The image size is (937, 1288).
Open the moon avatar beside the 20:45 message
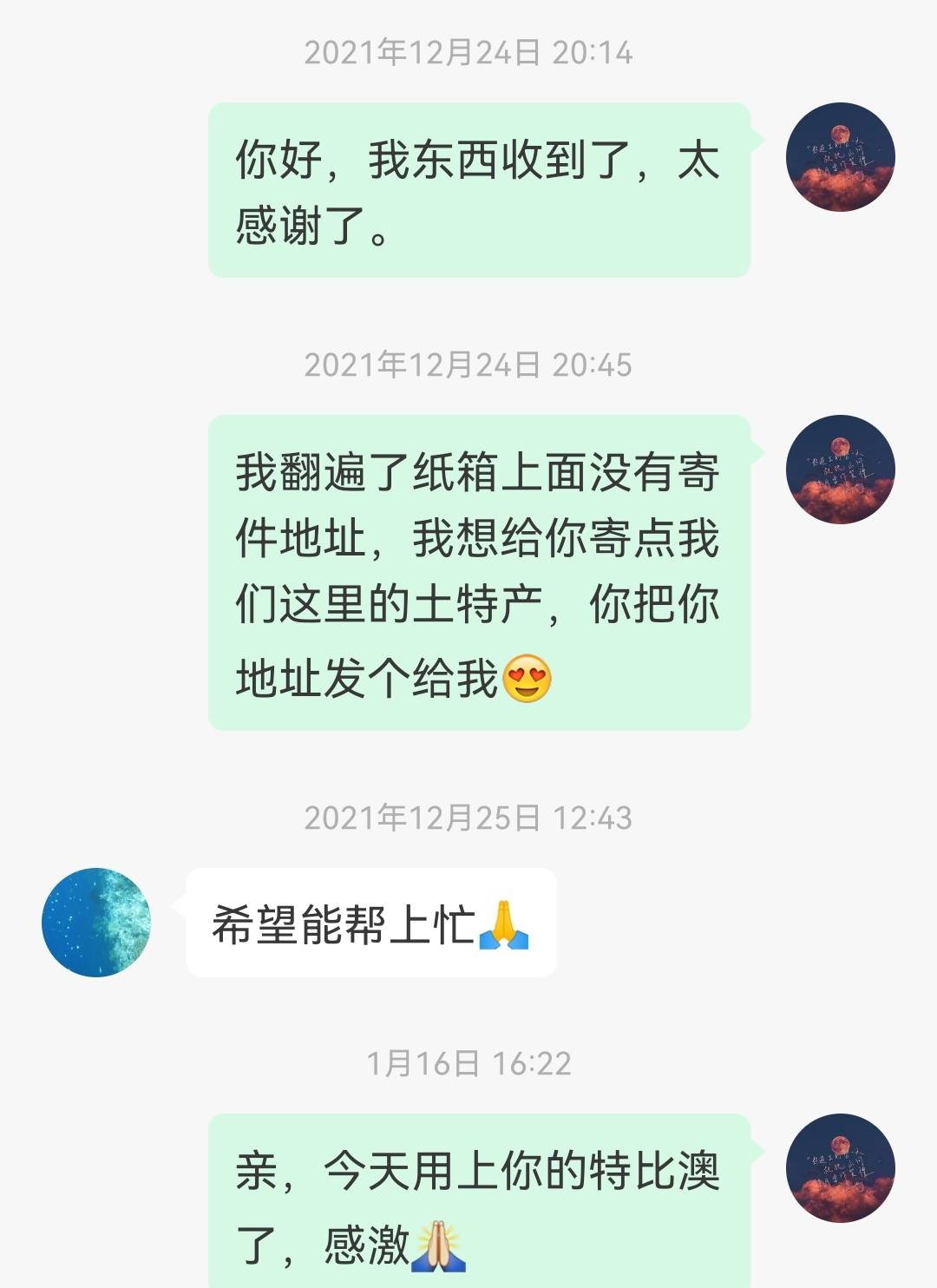(839, 470)
